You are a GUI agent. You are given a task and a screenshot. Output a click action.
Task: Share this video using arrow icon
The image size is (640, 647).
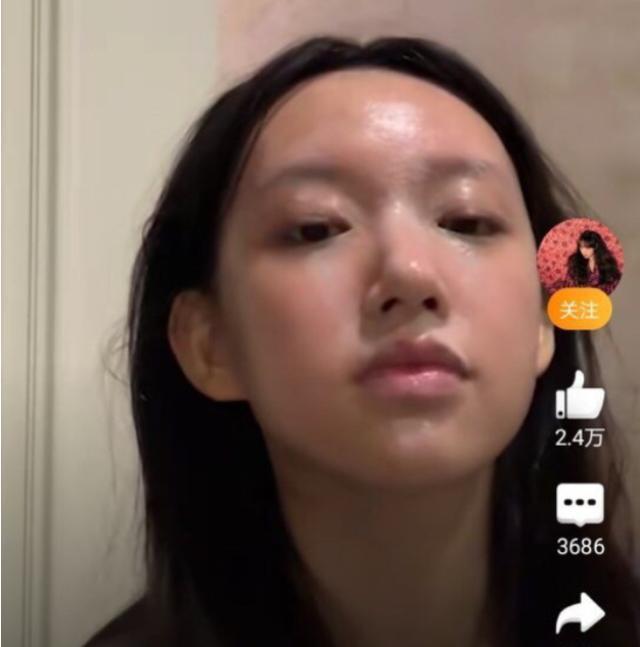(580, 613)
